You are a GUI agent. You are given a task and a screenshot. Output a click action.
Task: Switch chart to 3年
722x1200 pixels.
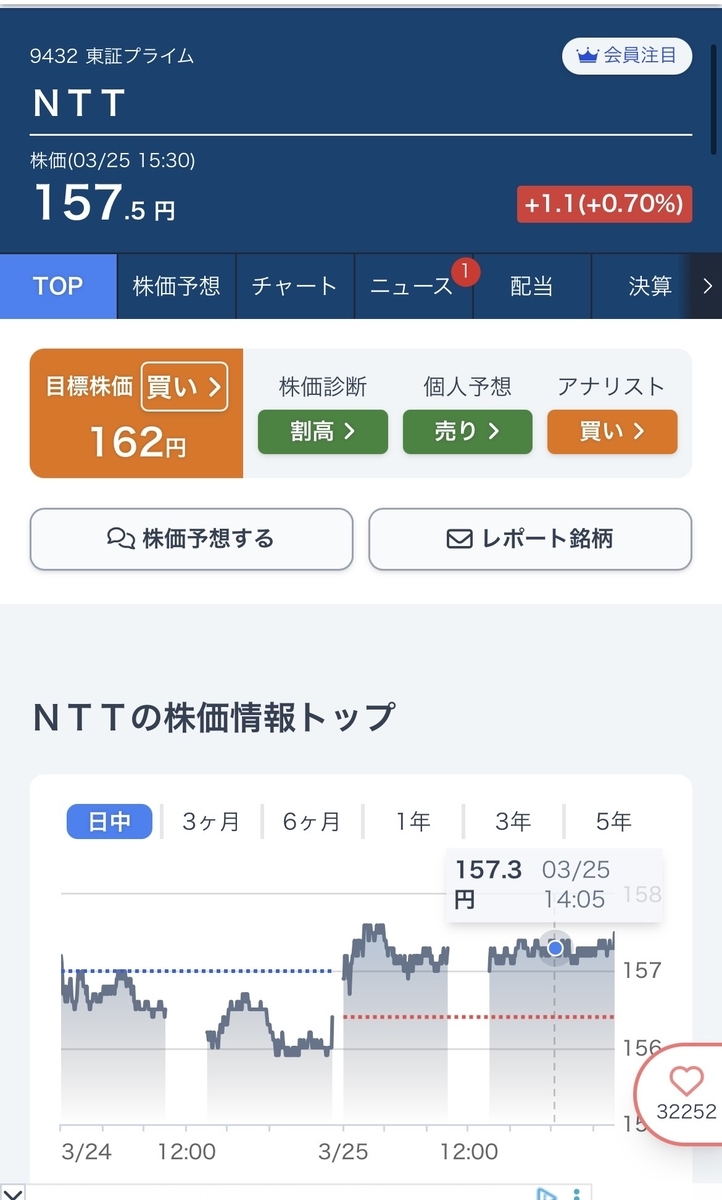[513, 822]
